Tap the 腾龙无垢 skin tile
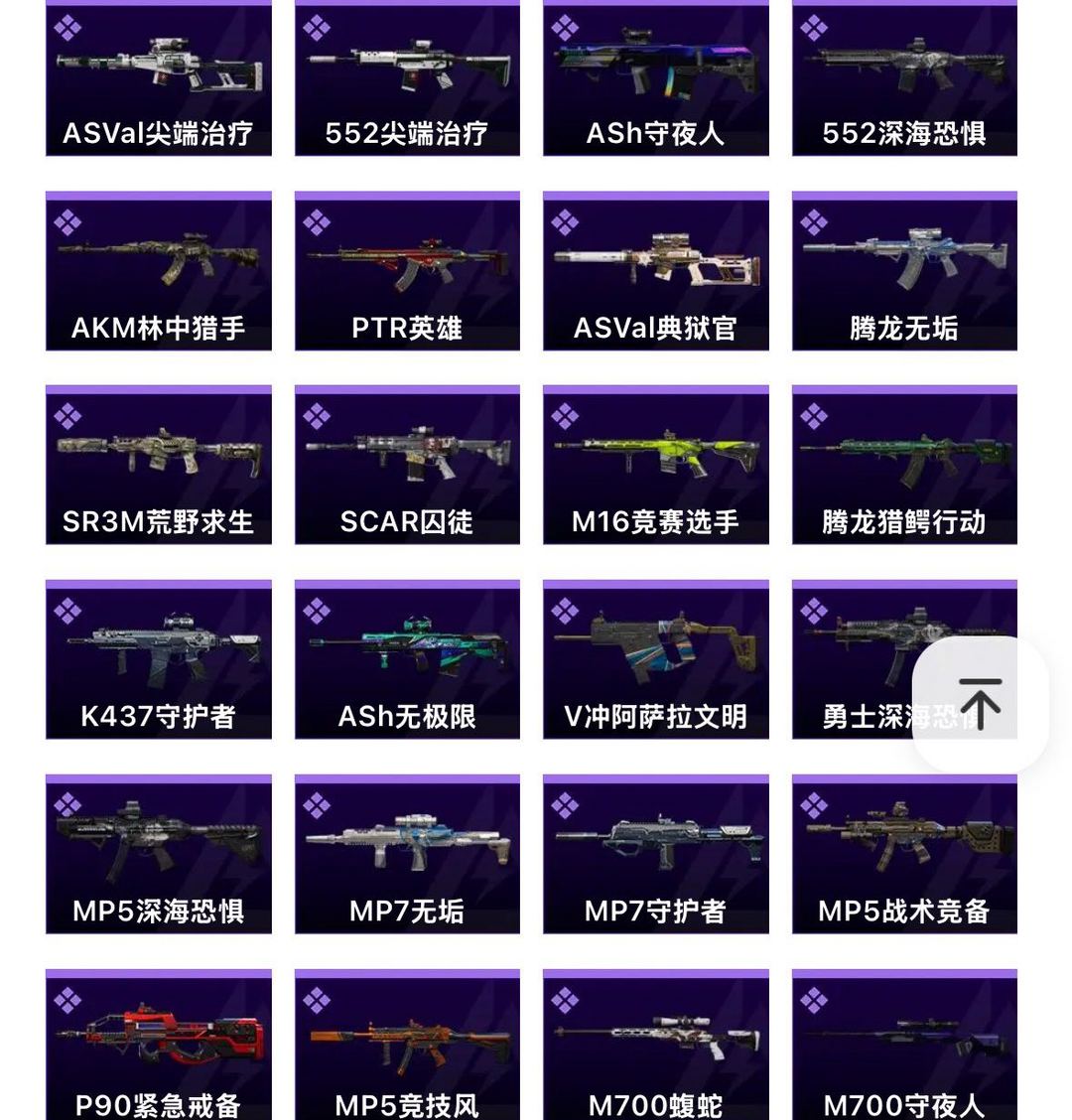The height and width of the screenshot is (1120, 1072). pos(904,270)
